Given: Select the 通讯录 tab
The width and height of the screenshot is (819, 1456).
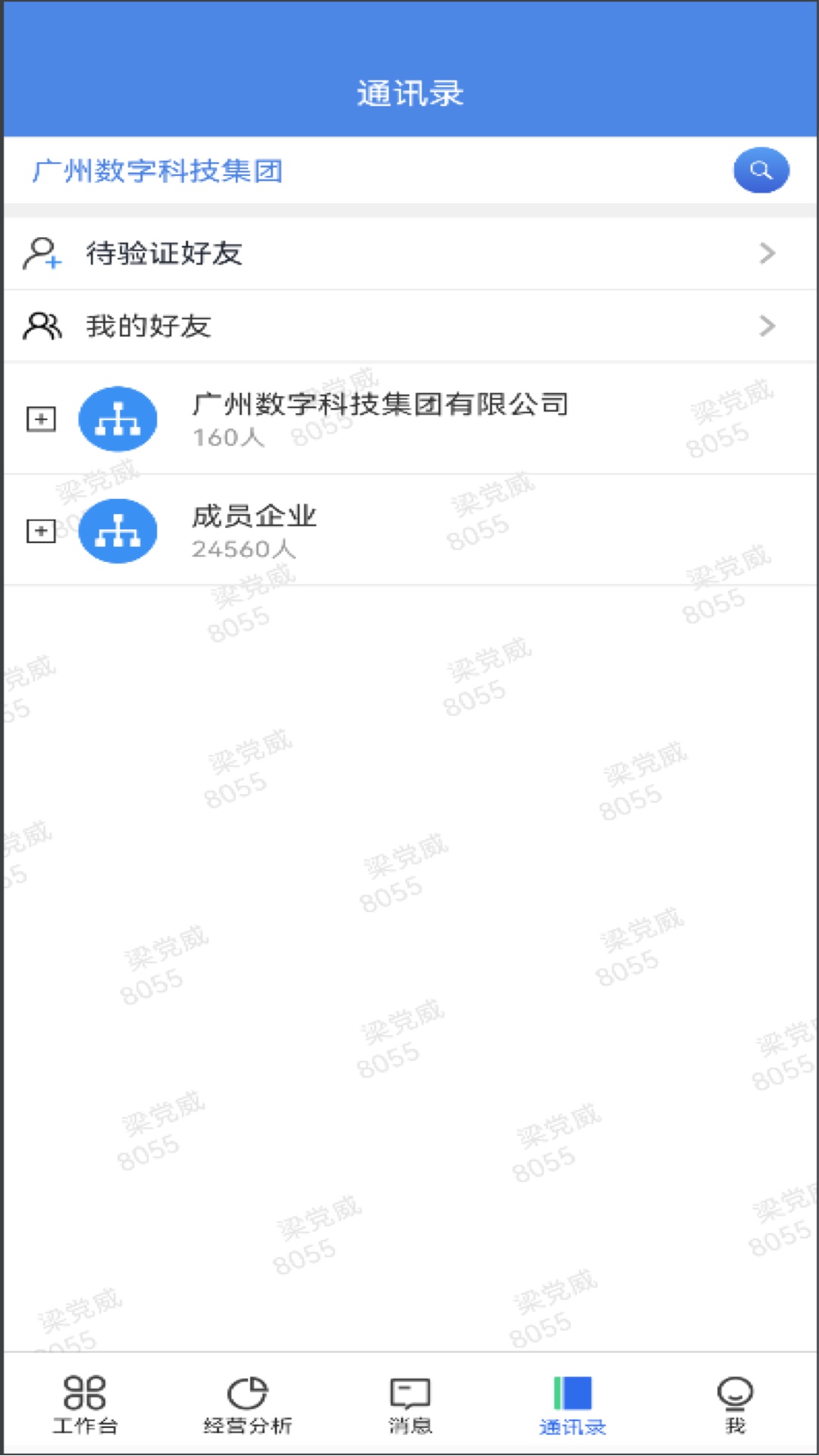Looking at the screenshot, I should pos(573,1404).
